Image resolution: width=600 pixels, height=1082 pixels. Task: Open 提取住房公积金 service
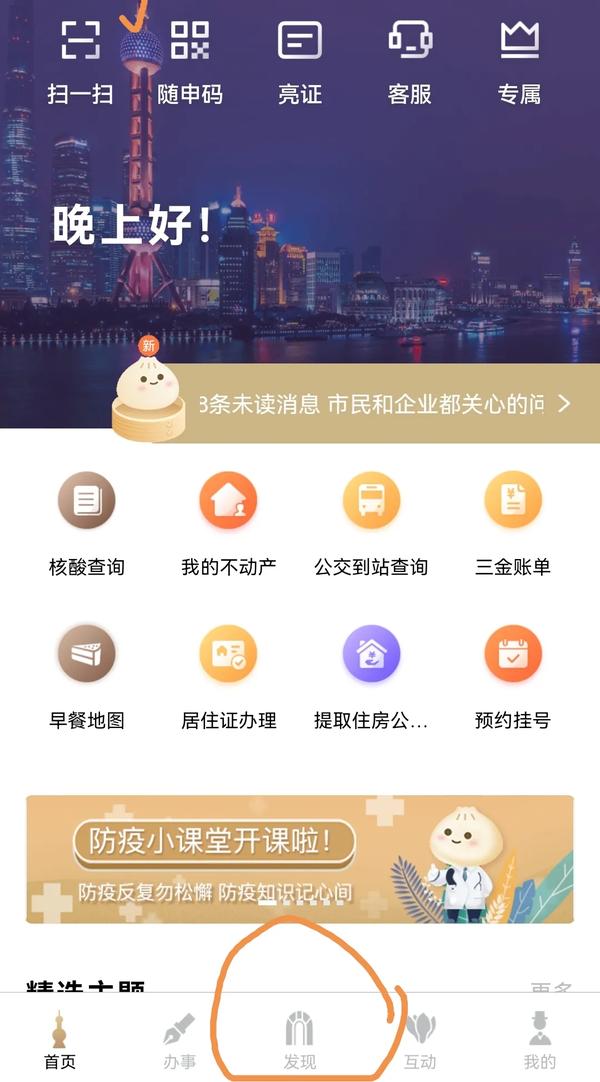[x=371, y=676]
